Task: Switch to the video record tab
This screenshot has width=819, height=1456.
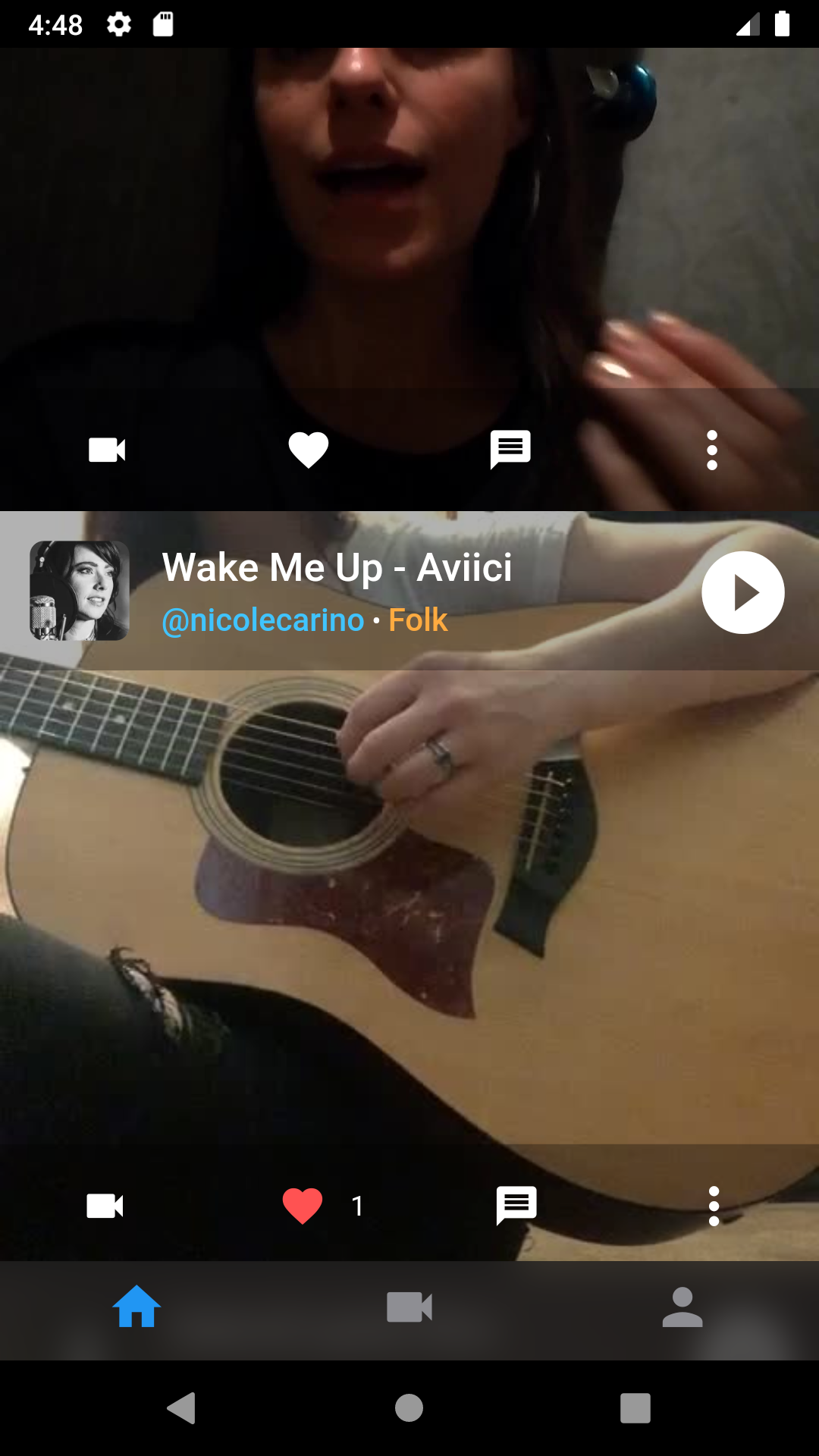Action: click(x=409, y=1307)
